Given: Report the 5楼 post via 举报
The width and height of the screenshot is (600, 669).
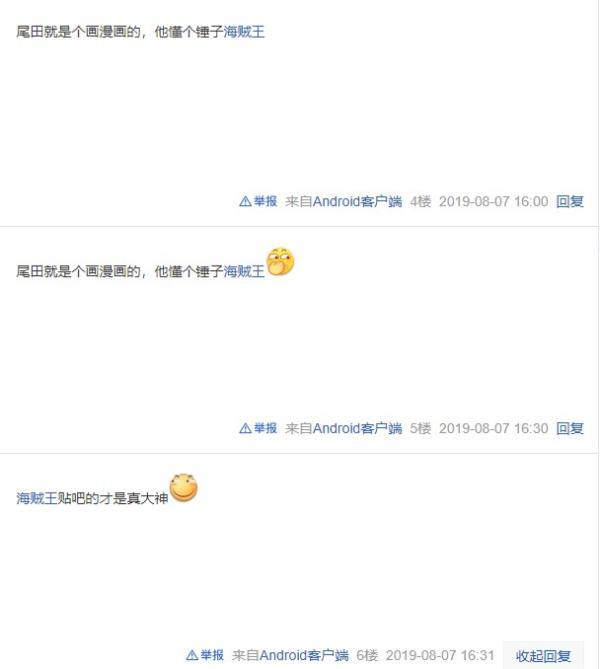Looking at the screenshot, I should pyautogui.click(x=258, y=429).
